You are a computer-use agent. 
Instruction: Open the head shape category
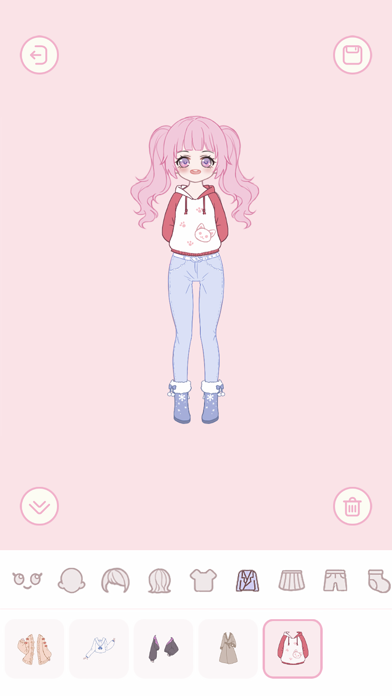pyautogui.click(x=71, y=580)
